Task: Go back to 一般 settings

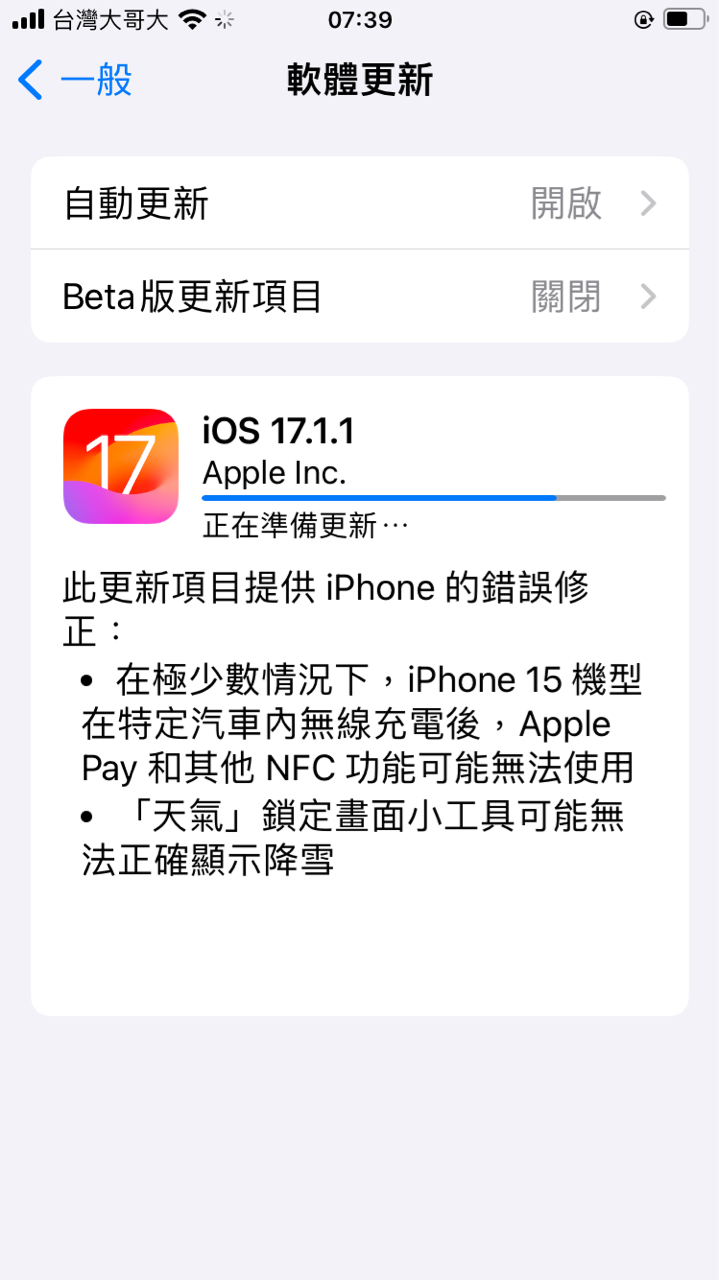Action: [76, 80]
